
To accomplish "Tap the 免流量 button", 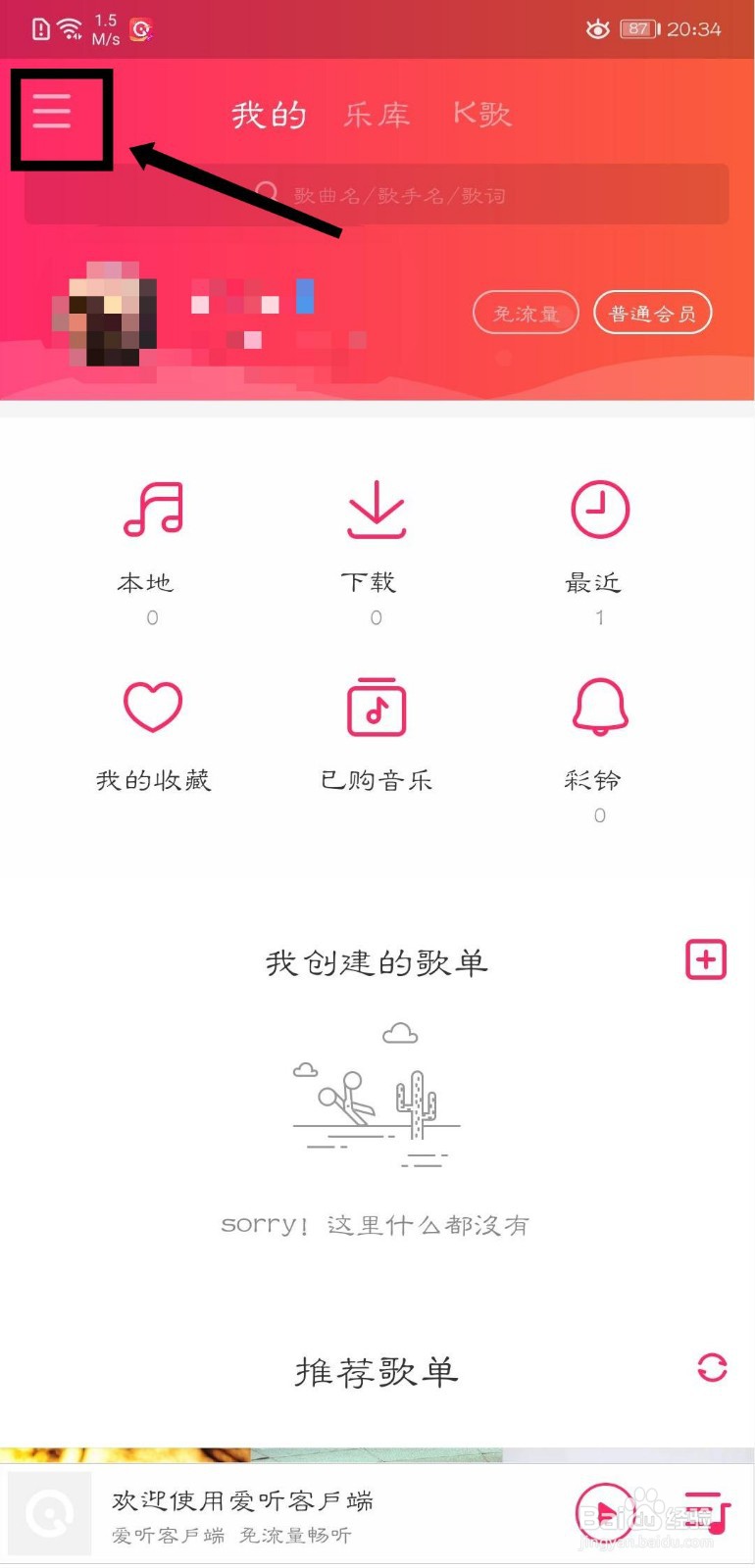I will tap(526, 313).
